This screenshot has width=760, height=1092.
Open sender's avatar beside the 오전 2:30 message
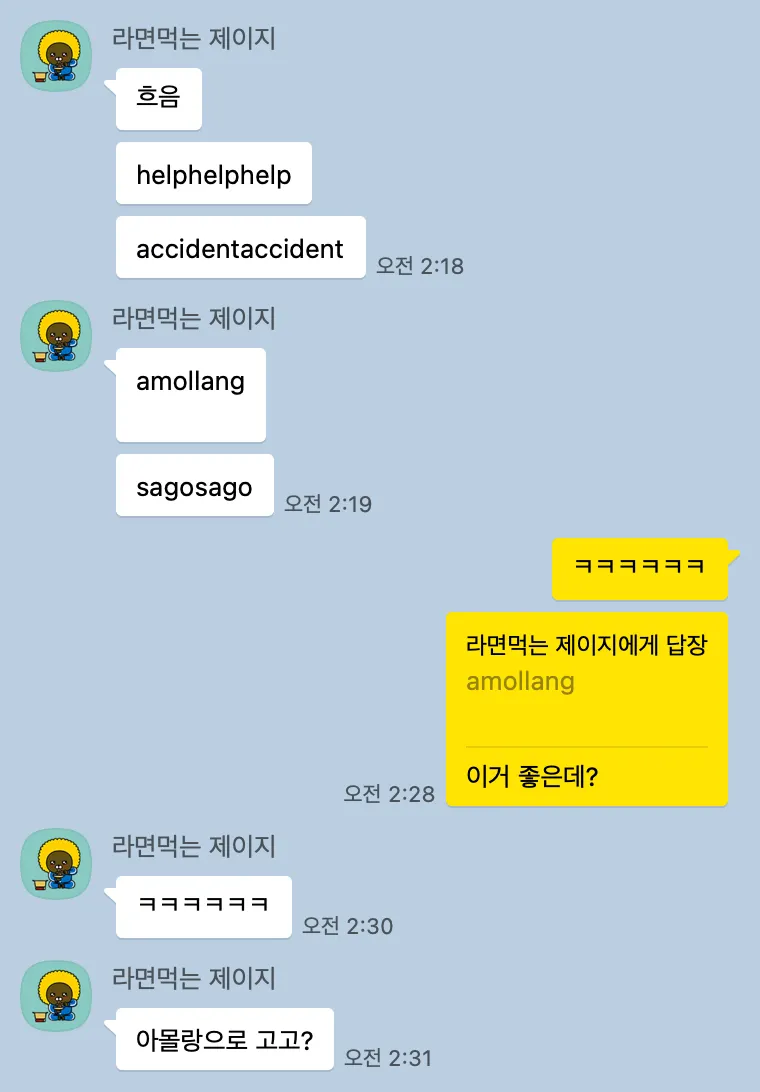(56, 863)
